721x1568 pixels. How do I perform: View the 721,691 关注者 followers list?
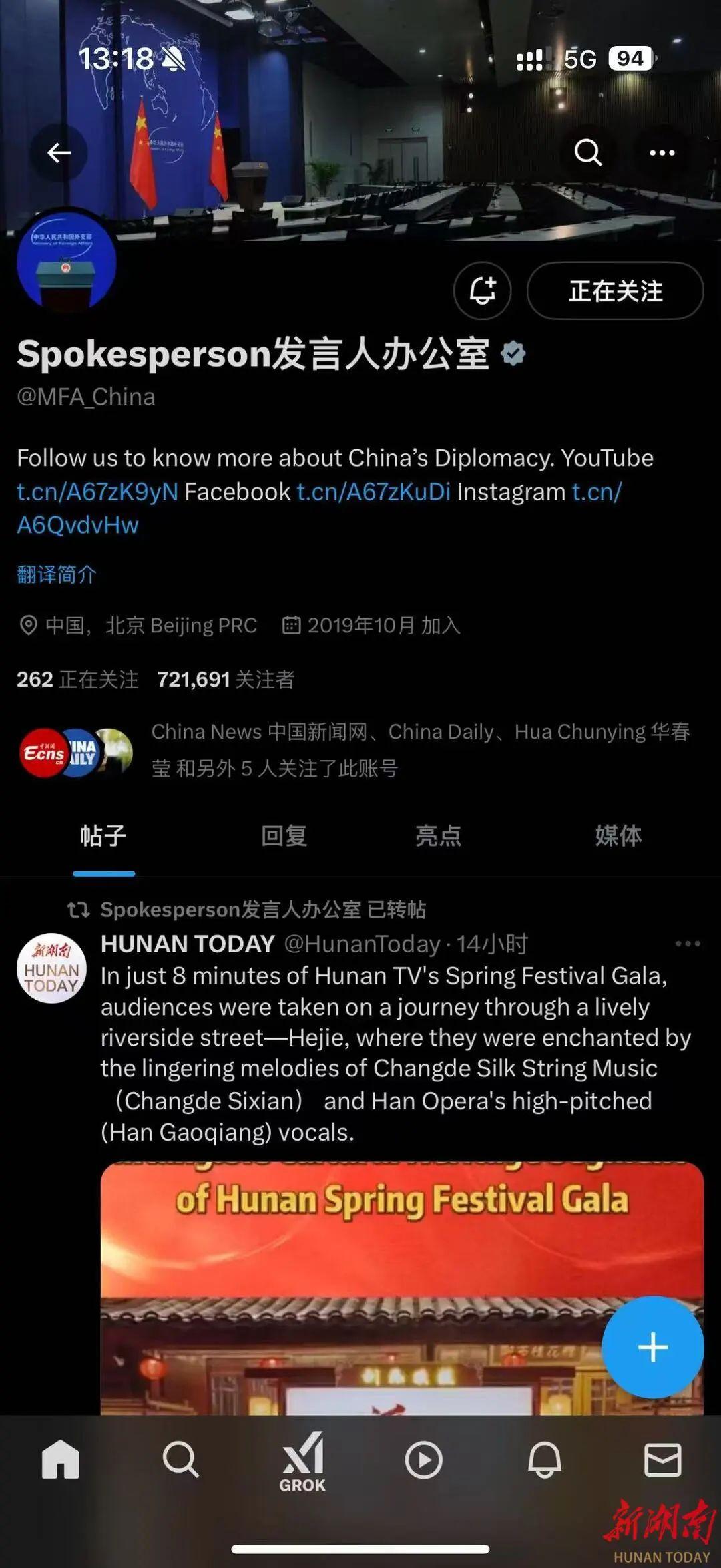point(226,679)
